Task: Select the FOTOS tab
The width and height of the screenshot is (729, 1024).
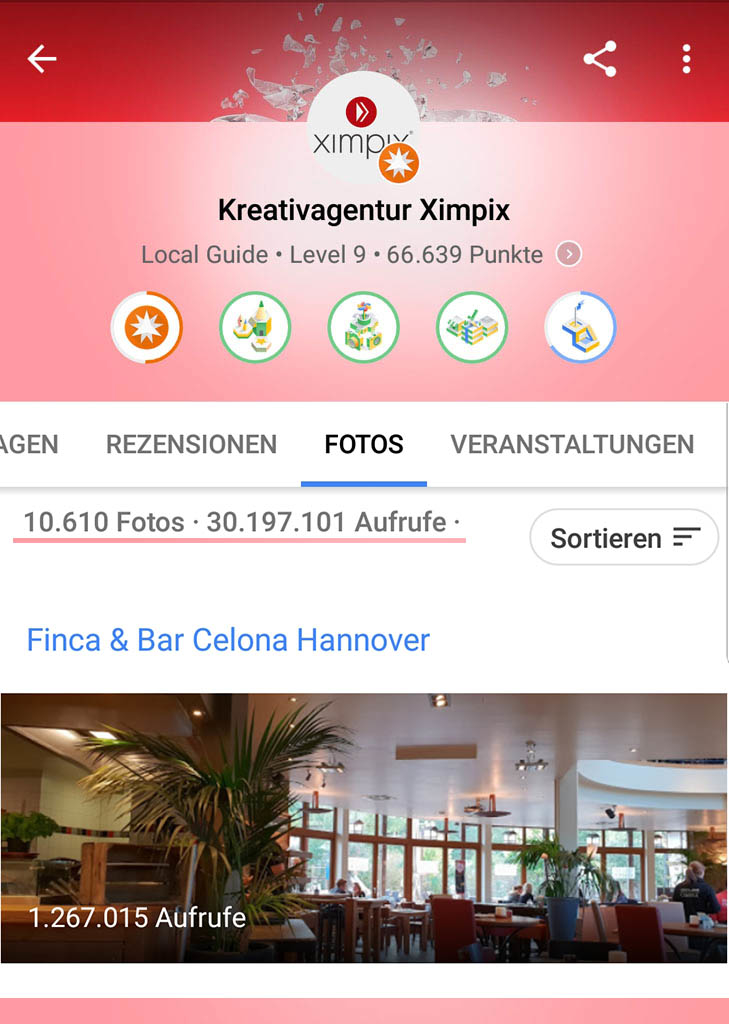Action: [363, 445]
